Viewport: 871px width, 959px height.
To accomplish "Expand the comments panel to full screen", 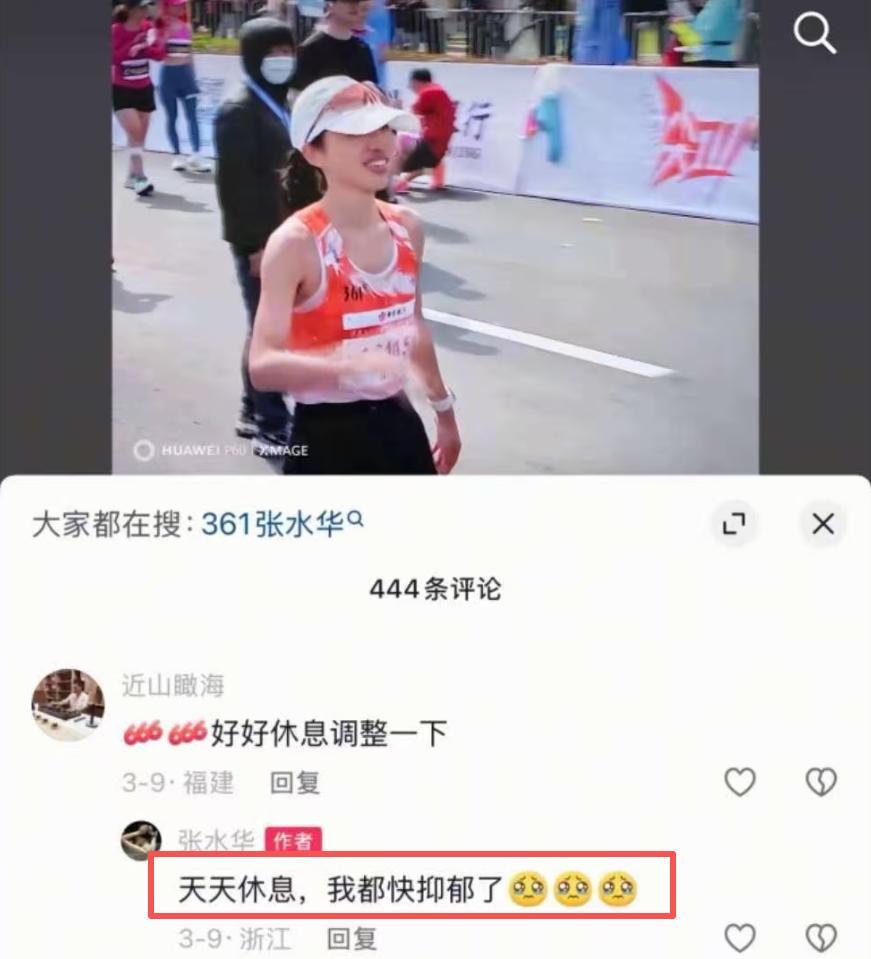I will (734, 524).
